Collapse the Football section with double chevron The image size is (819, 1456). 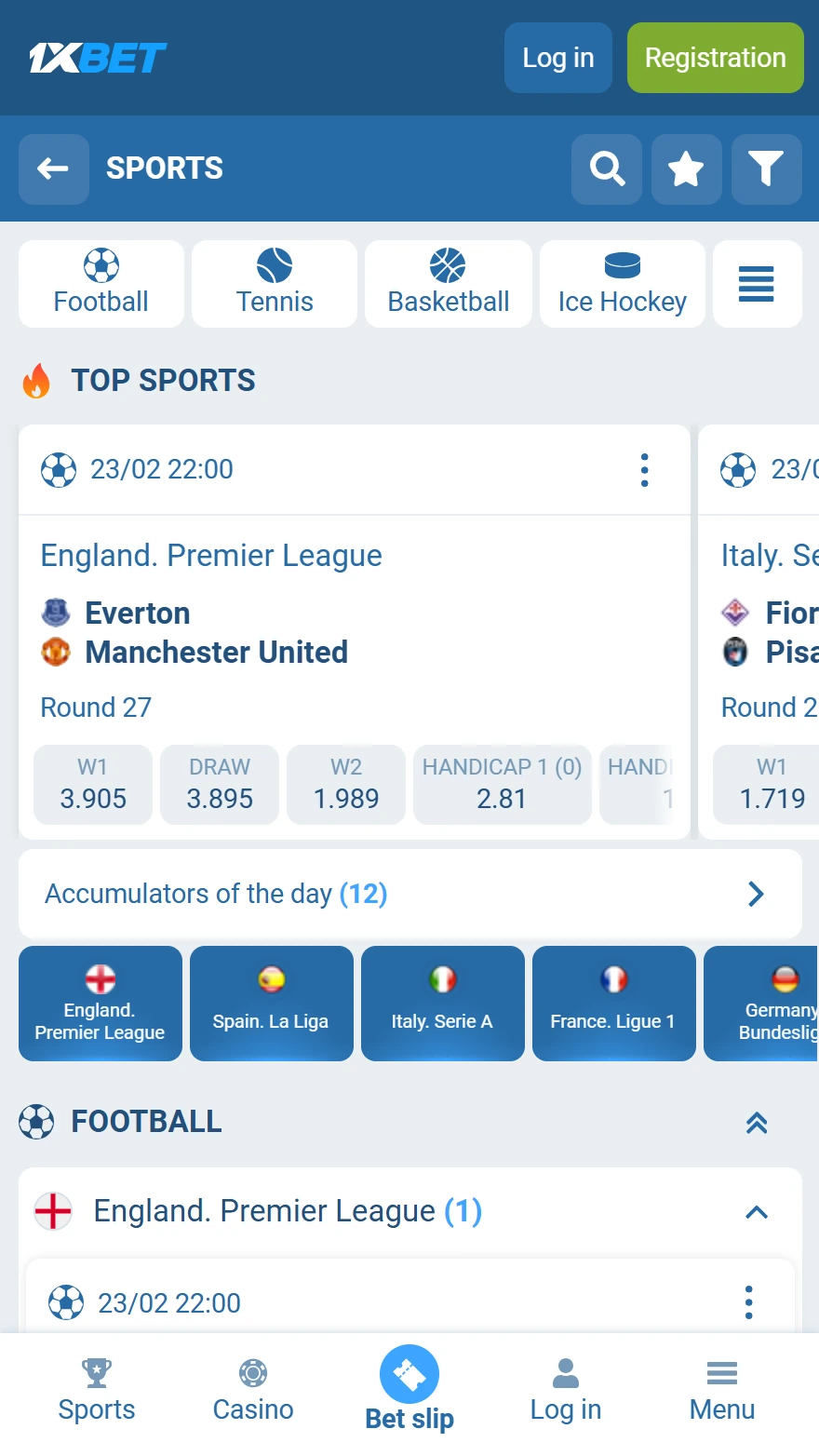coord(757,1122)
